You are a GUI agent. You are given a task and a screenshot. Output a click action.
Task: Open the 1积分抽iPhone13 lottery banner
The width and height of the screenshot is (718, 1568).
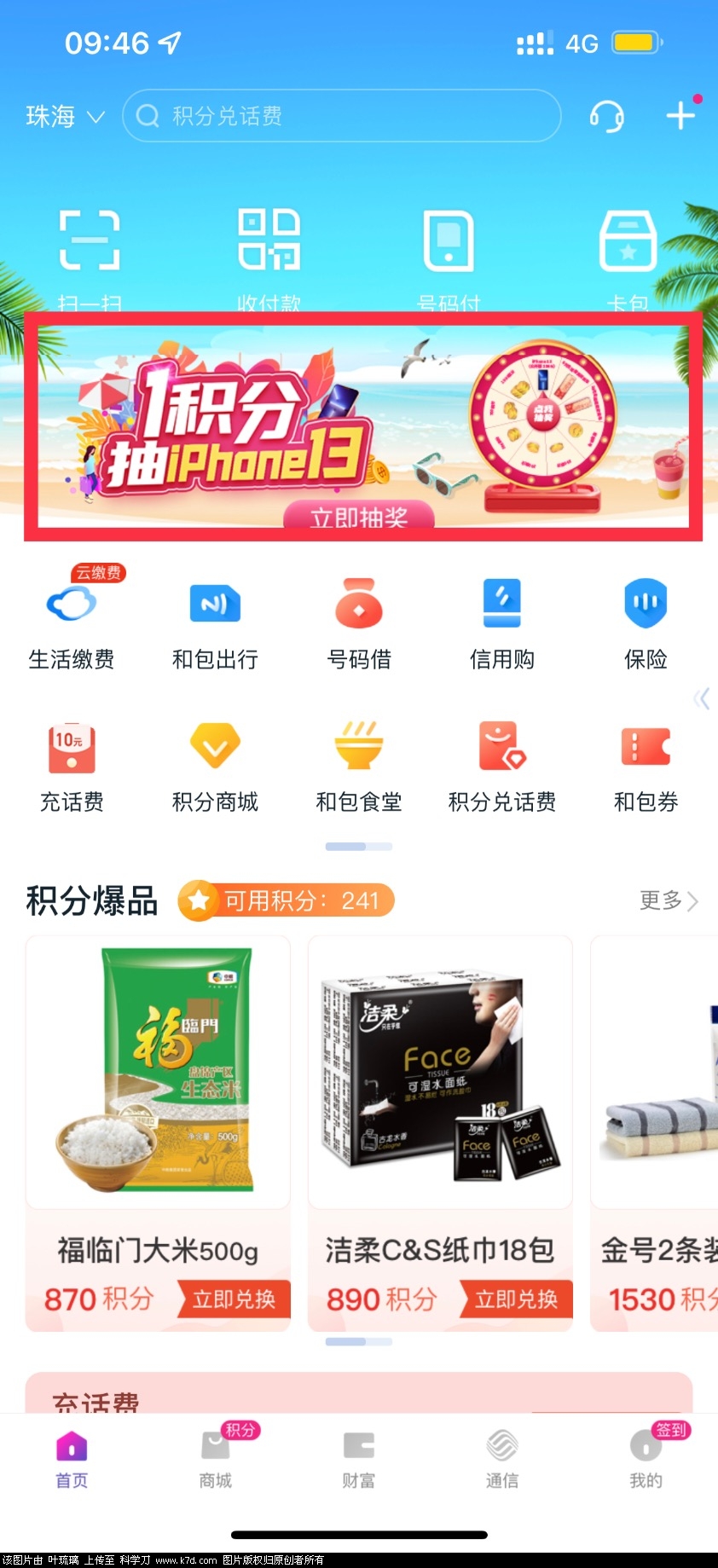tap(362, 426)
